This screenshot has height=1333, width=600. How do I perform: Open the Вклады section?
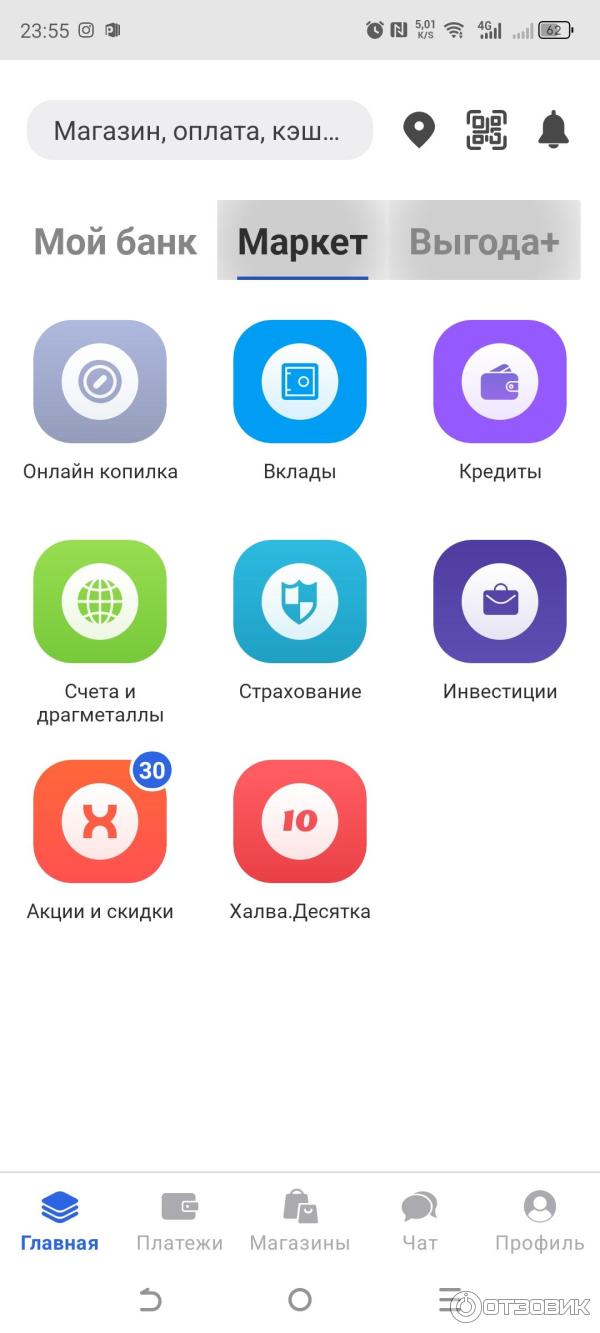click(300, 381)
